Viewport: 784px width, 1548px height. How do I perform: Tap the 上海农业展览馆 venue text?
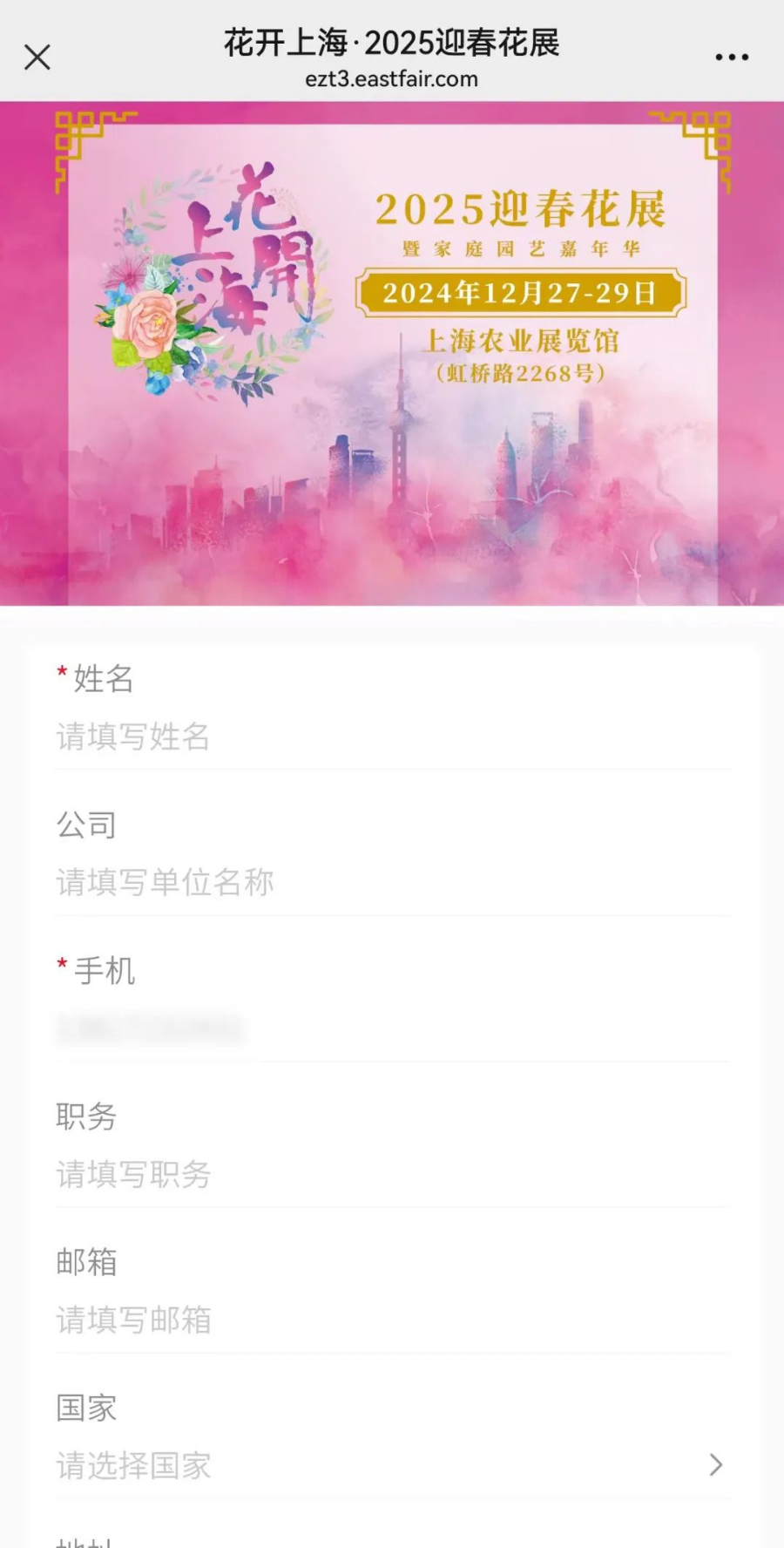523,342
